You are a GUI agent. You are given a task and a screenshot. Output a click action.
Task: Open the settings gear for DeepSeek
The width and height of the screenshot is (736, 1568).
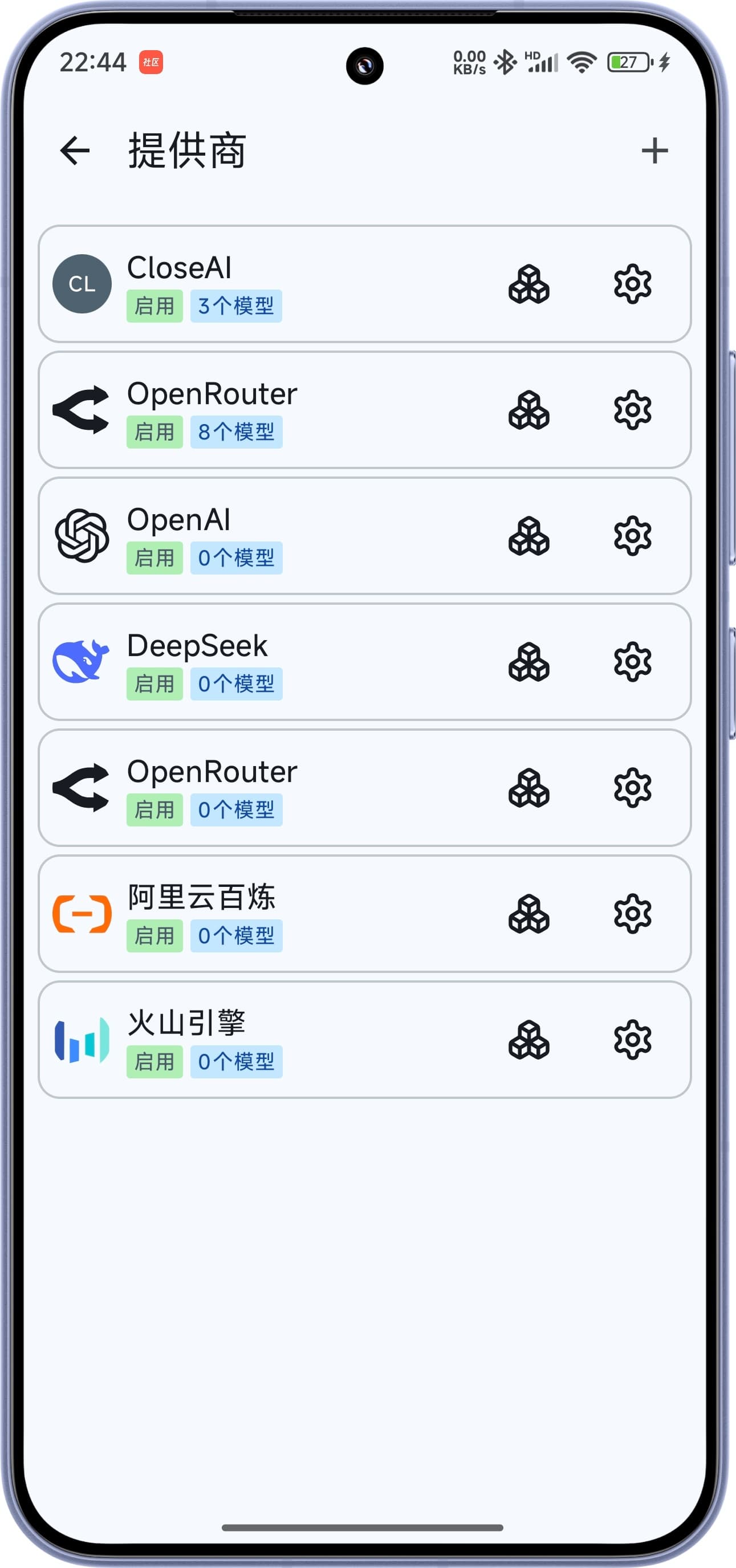tap(632, 662)
